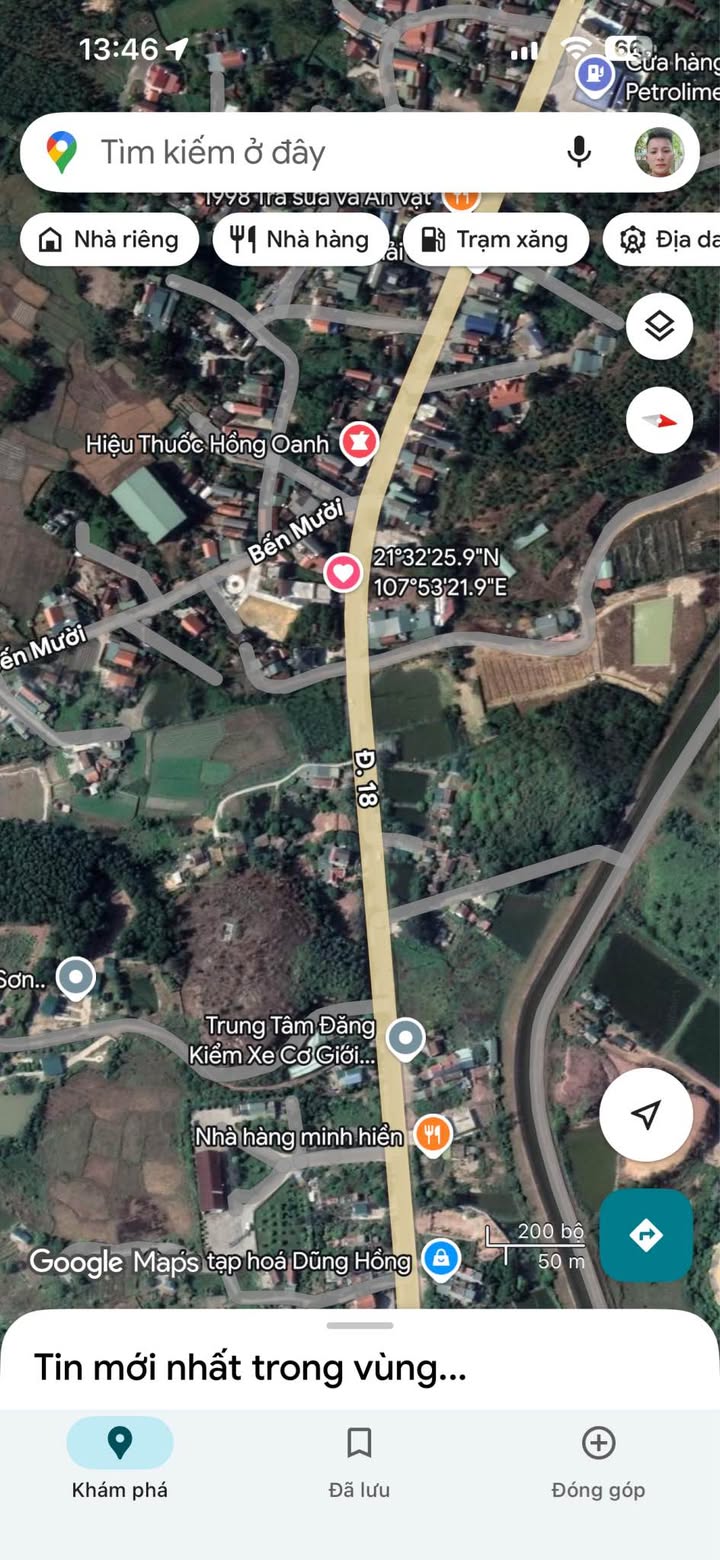Select the "tạp hoá Dũng Hồng" shop pin

[x=440, y=1258]
